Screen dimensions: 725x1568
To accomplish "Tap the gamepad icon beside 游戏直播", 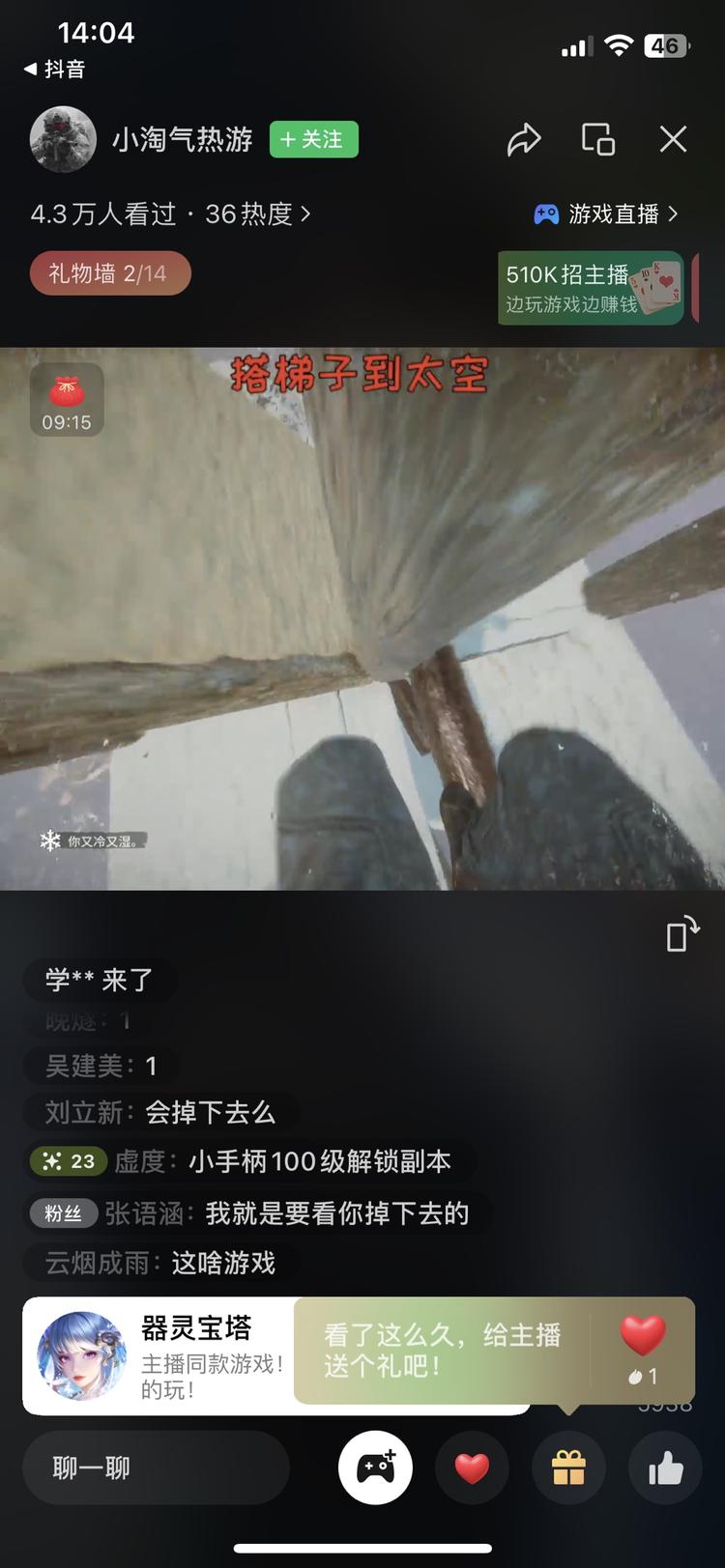I will (x=547, y=214).
